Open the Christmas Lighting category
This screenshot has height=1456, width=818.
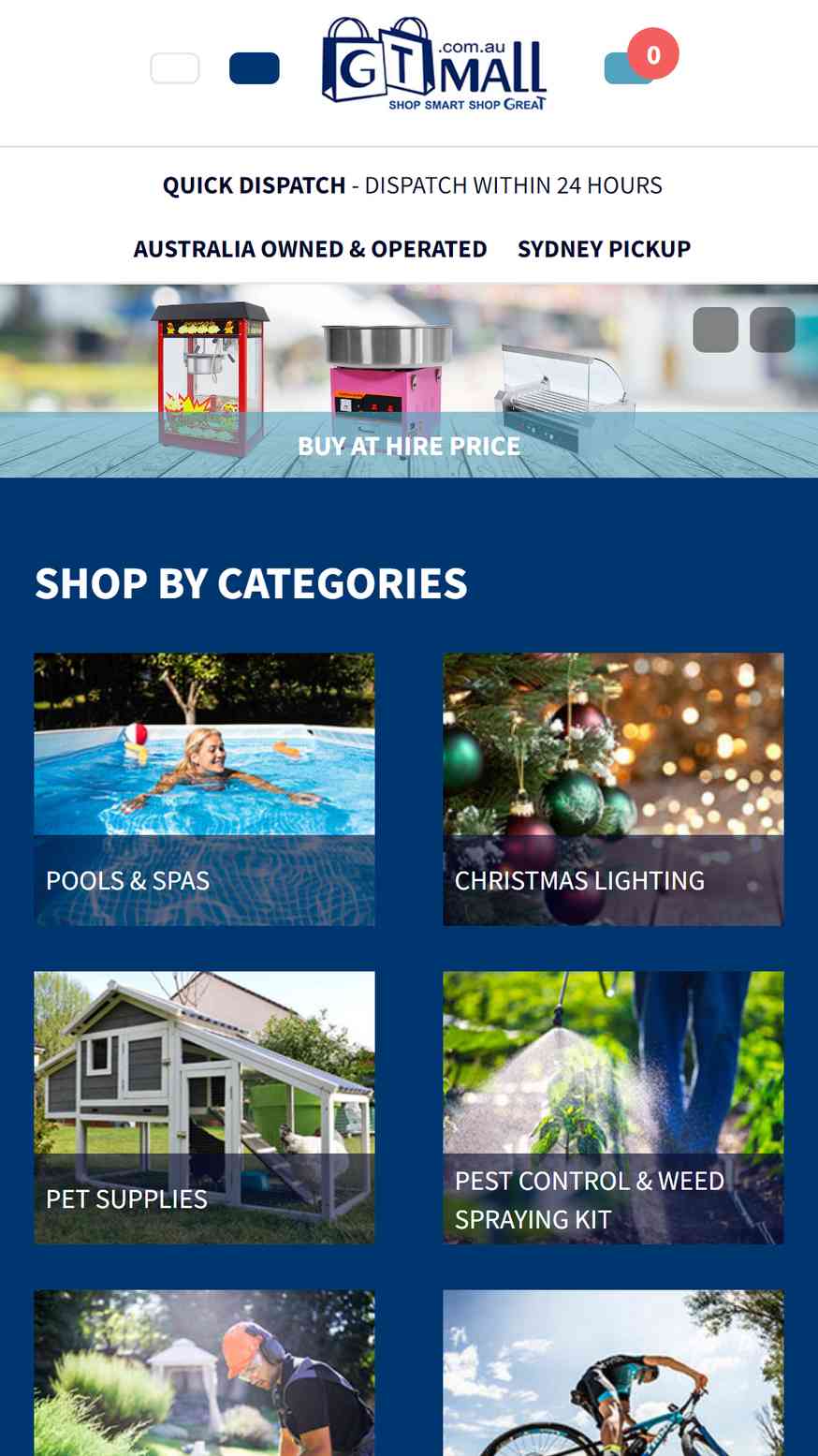613,789
